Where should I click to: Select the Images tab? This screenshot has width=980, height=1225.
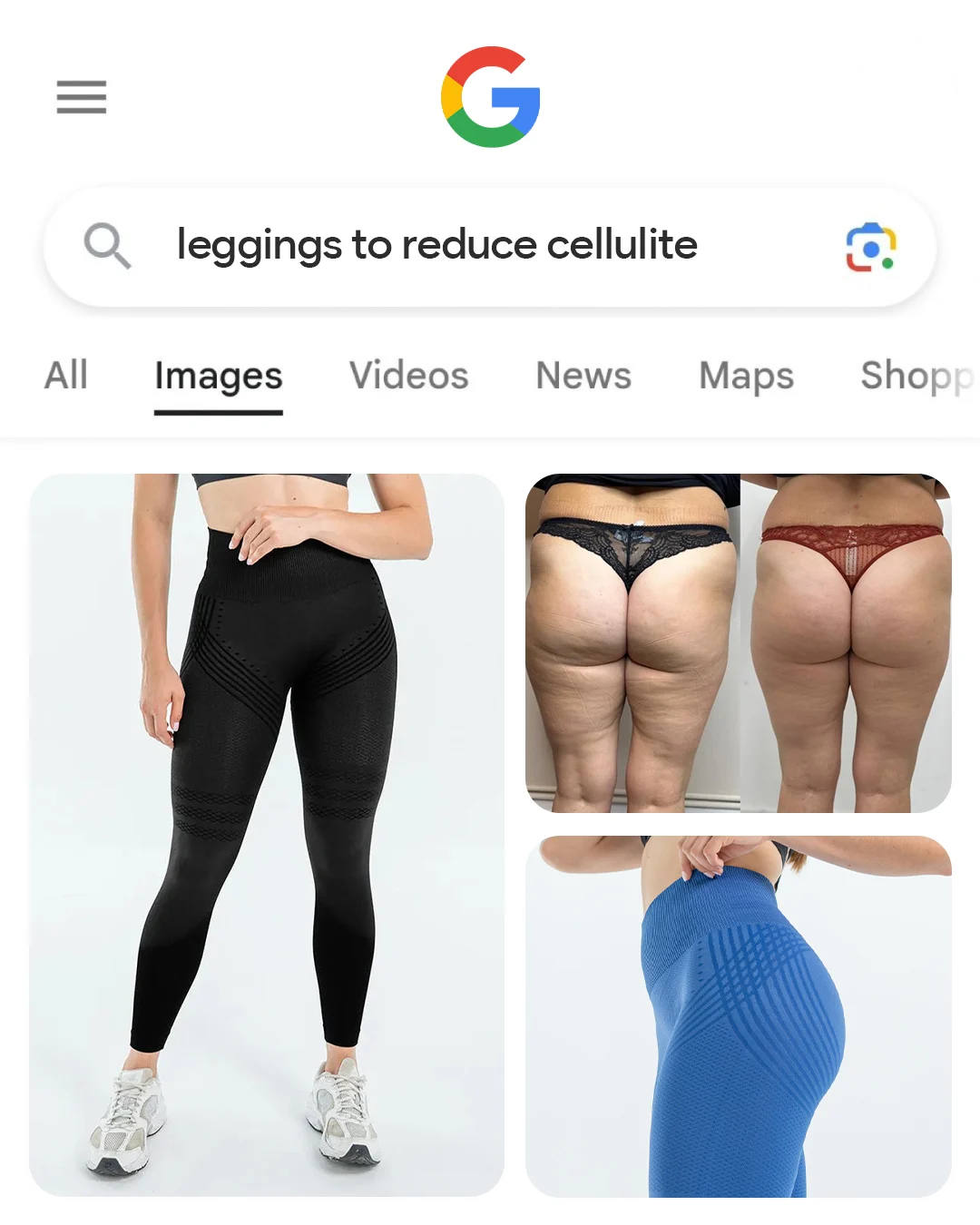[x=219, y=377]
